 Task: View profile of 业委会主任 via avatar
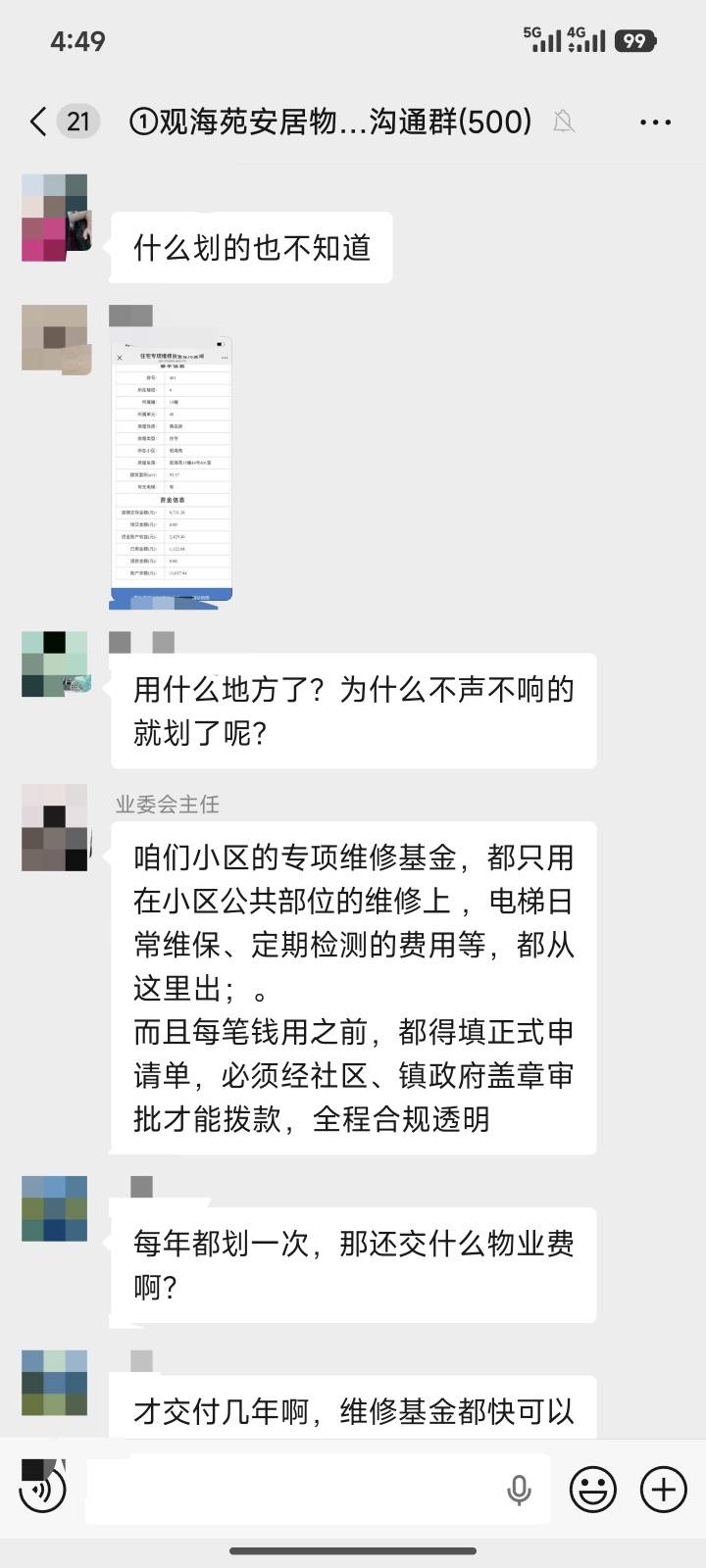tap(55, 828)
